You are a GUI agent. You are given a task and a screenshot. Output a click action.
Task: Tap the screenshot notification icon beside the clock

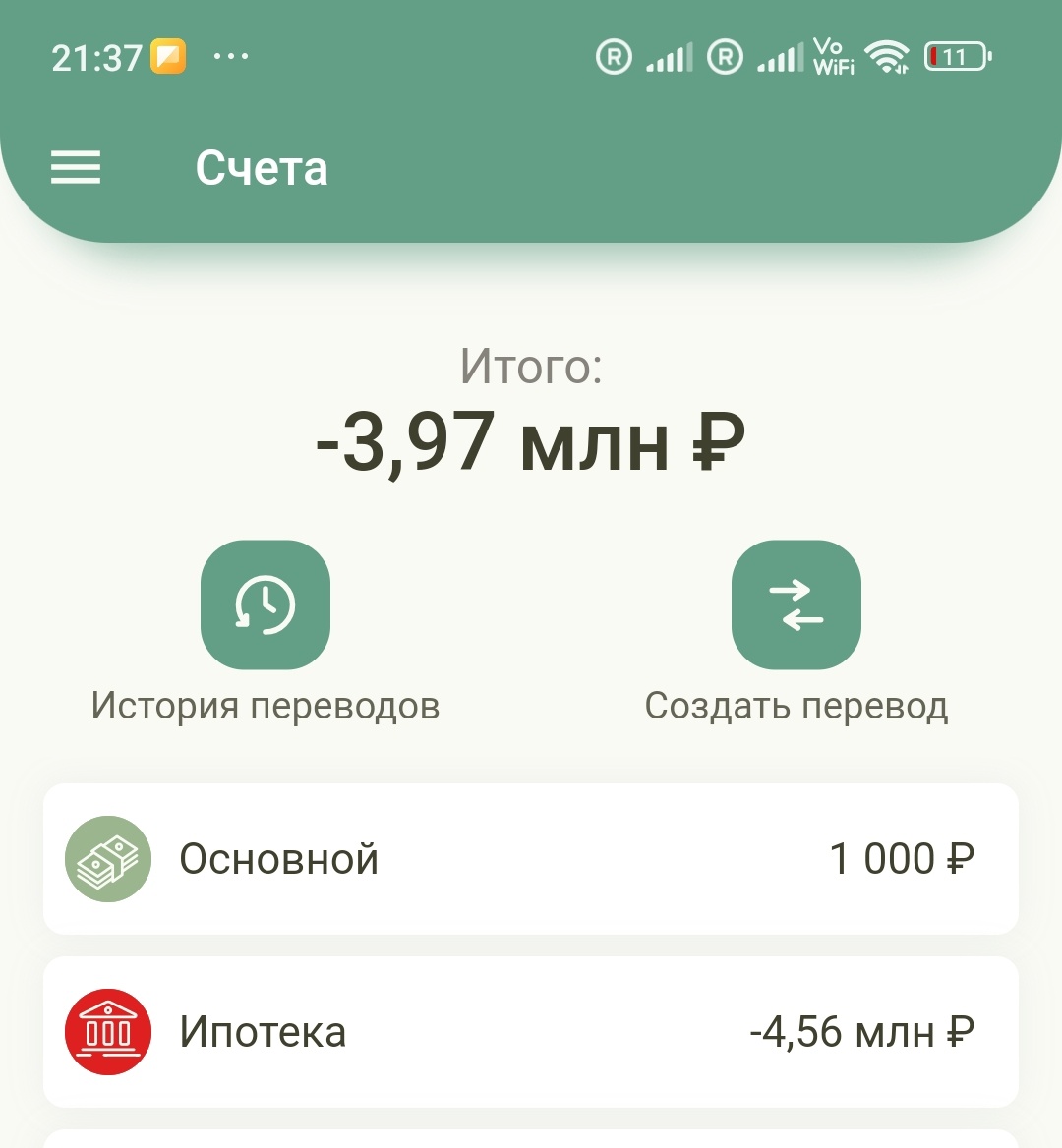point(166,56)
